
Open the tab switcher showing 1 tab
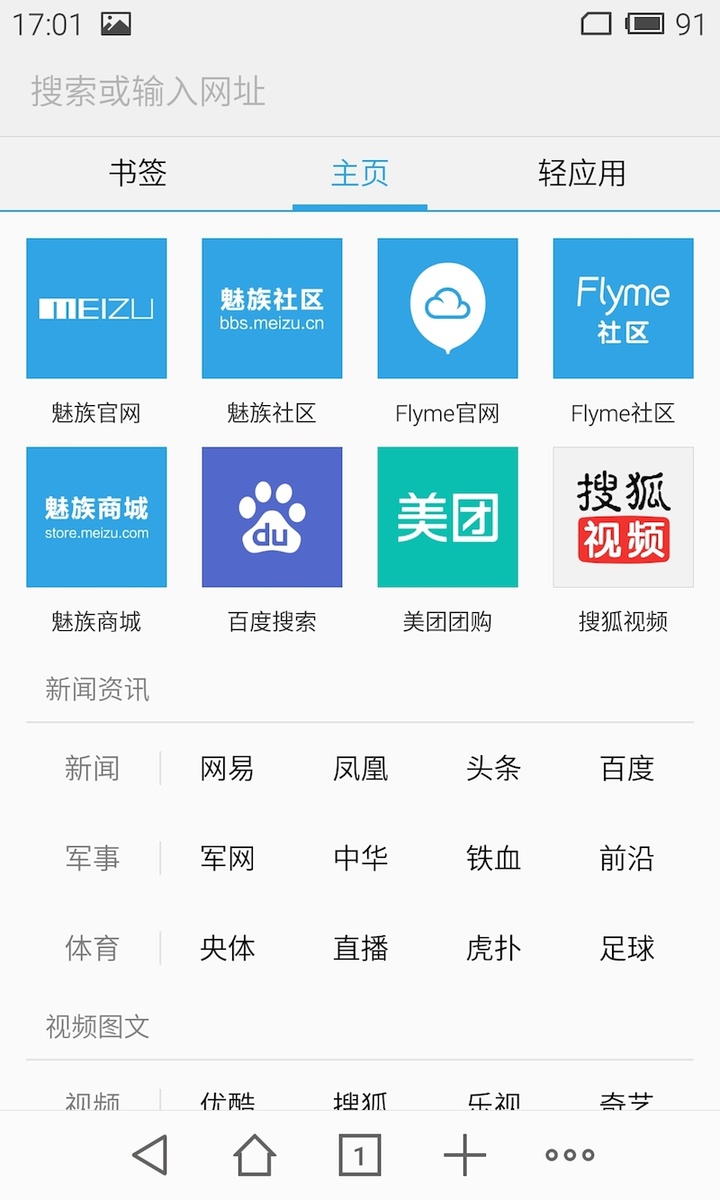[x=360, y=1155]
